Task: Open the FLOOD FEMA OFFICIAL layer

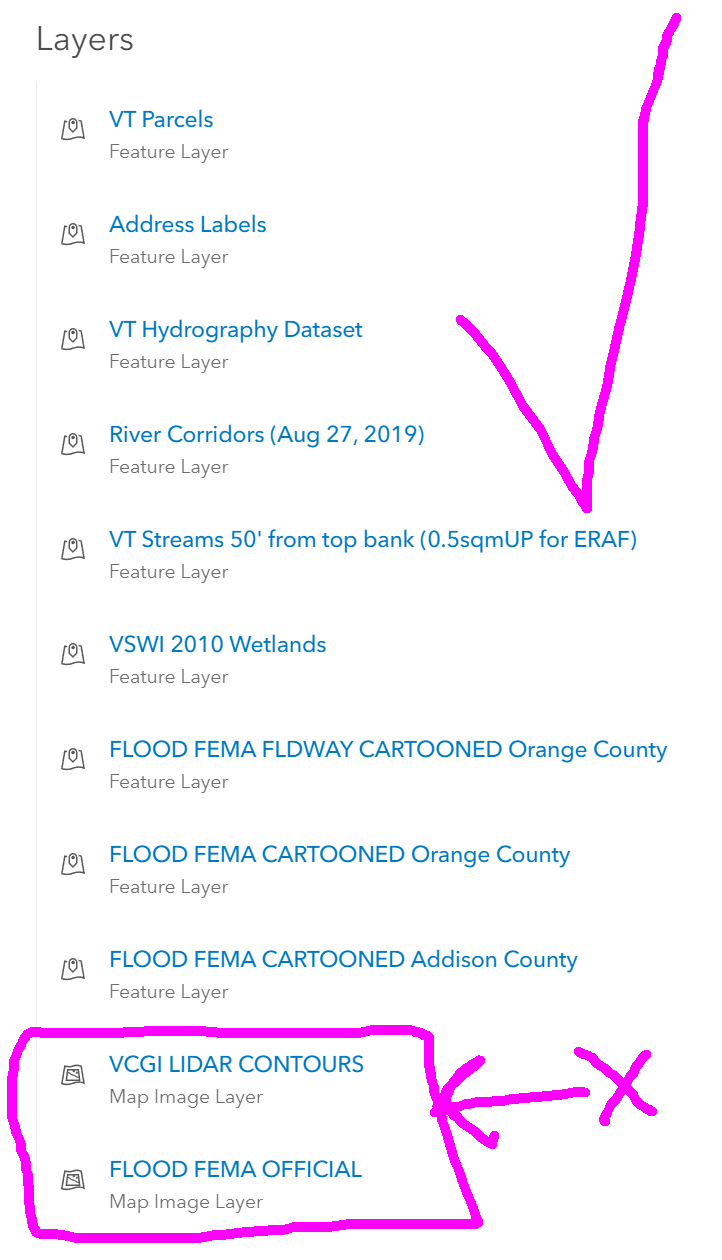Action: point(235,1169)
